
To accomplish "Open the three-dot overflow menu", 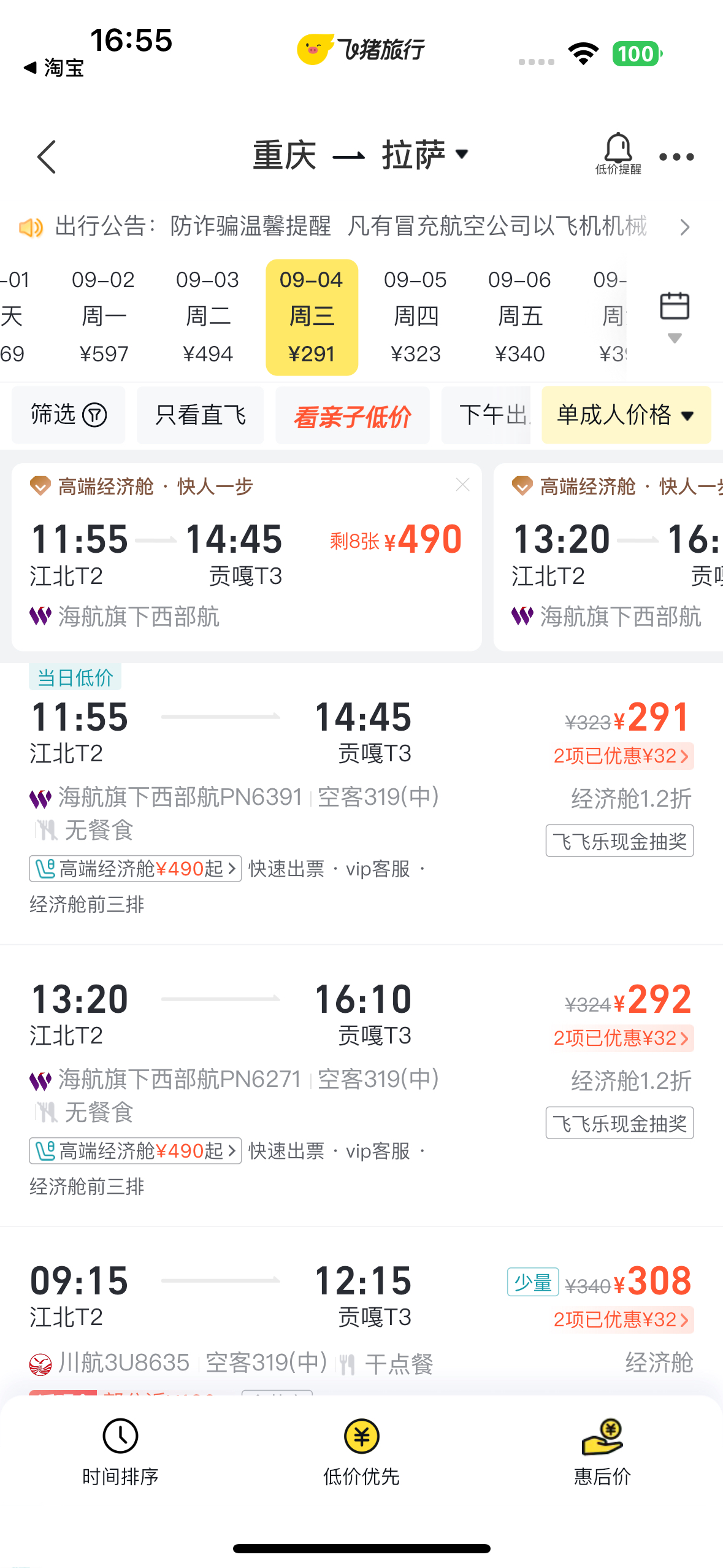I will [x=676, y=157].
